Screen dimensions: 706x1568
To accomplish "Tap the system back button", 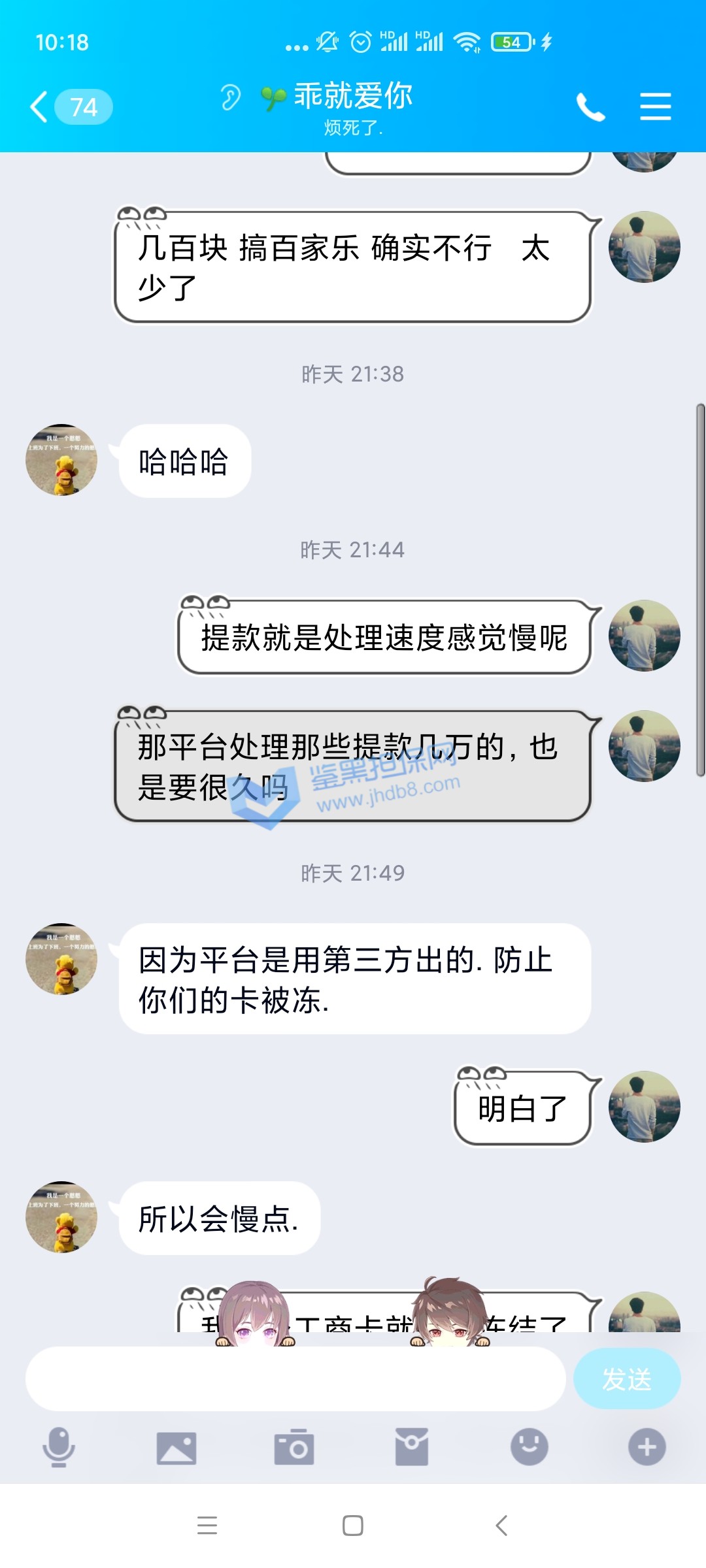I will click(x=501, y=1526).
